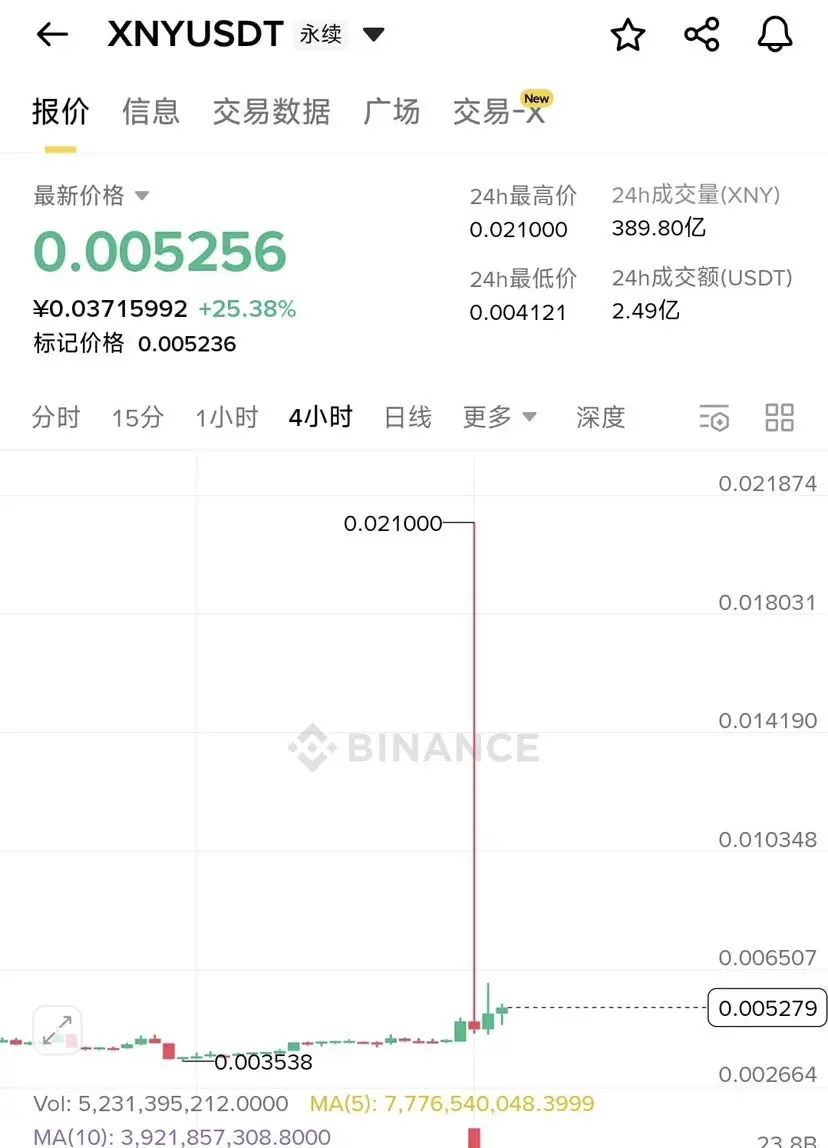Switch to the 信息 tab
The width and height of the screenshot is (828, 1148).
pyautogui.click(x=150, y=111)
